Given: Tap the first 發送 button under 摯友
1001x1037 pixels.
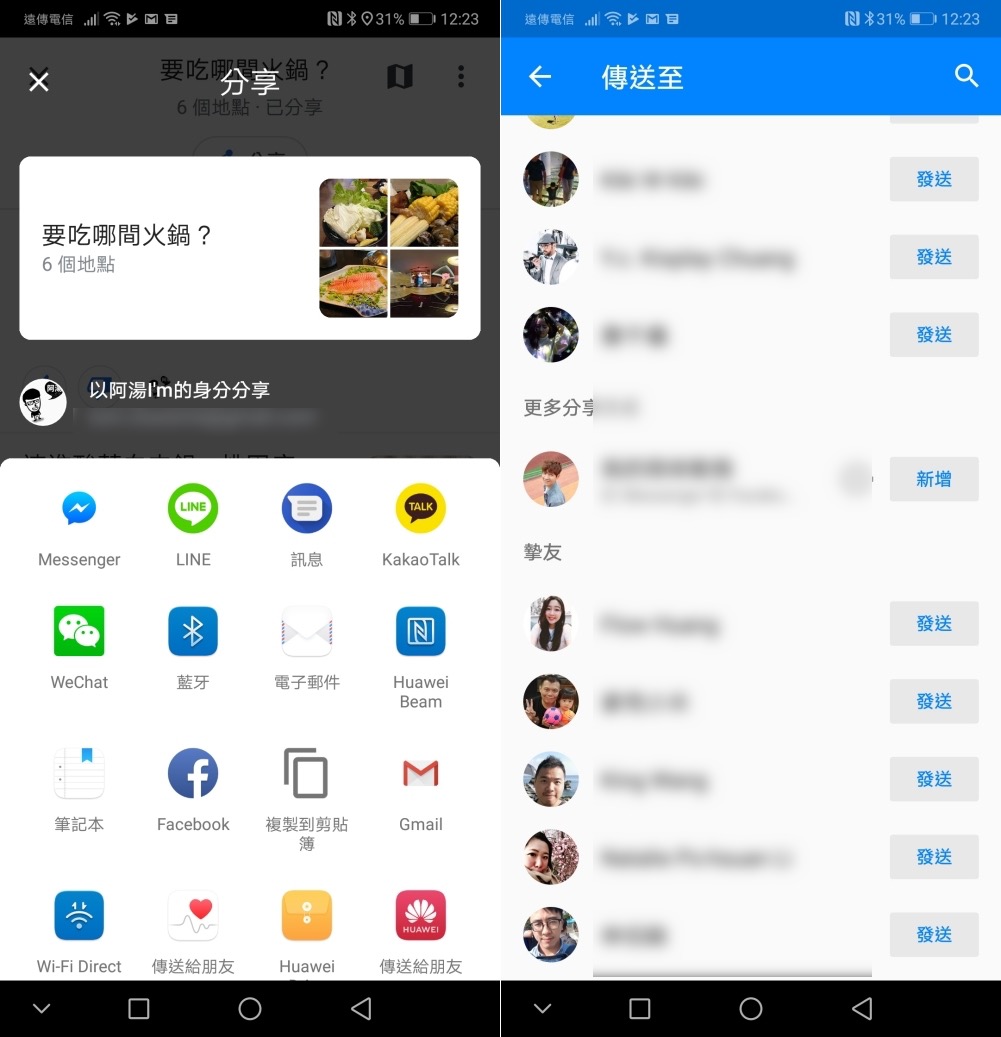Looking at the screenshot, I should pos(933,624).
